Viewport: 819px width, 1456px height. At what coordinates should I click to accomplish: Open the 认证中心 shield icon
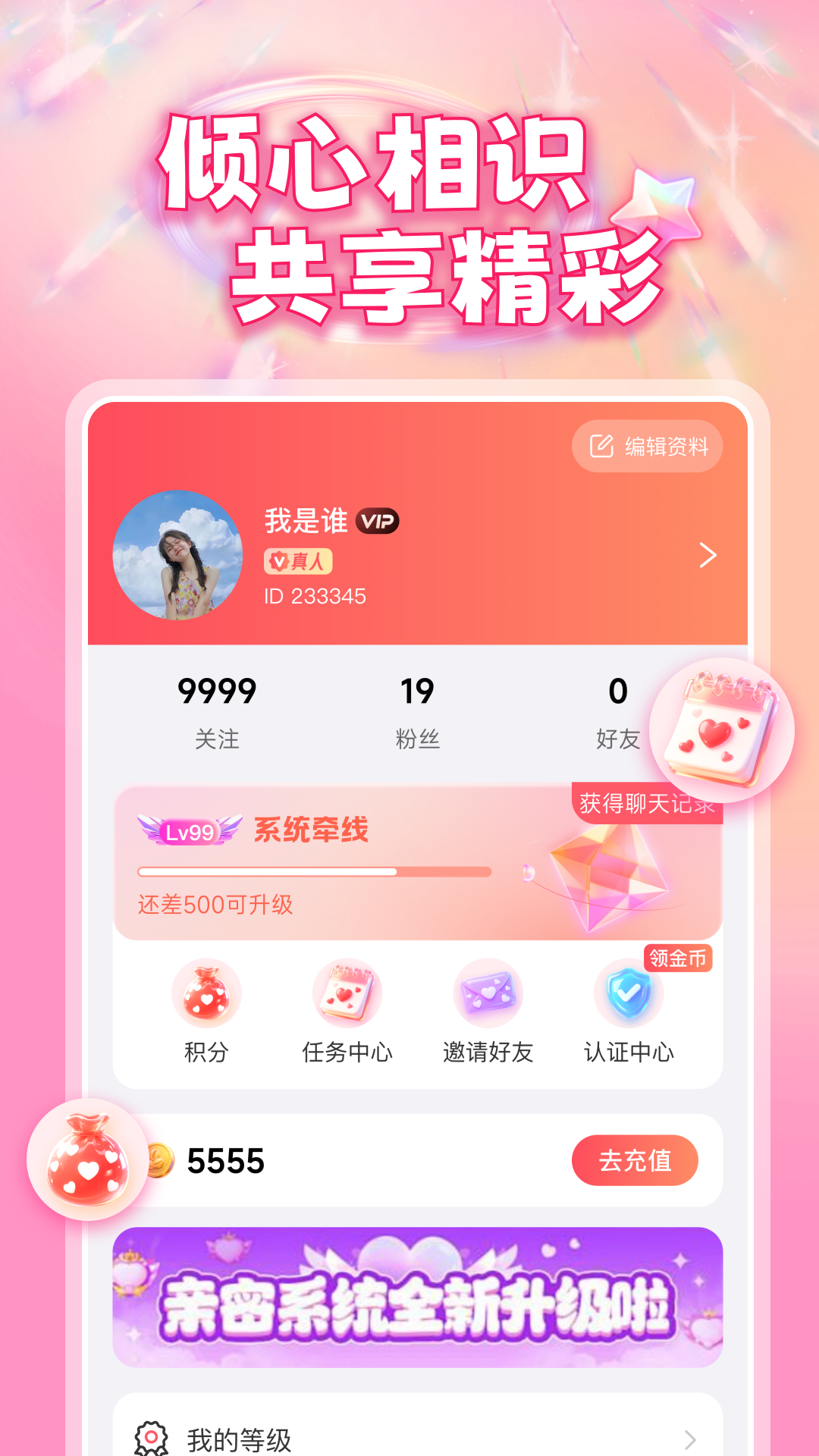[626, 995]
